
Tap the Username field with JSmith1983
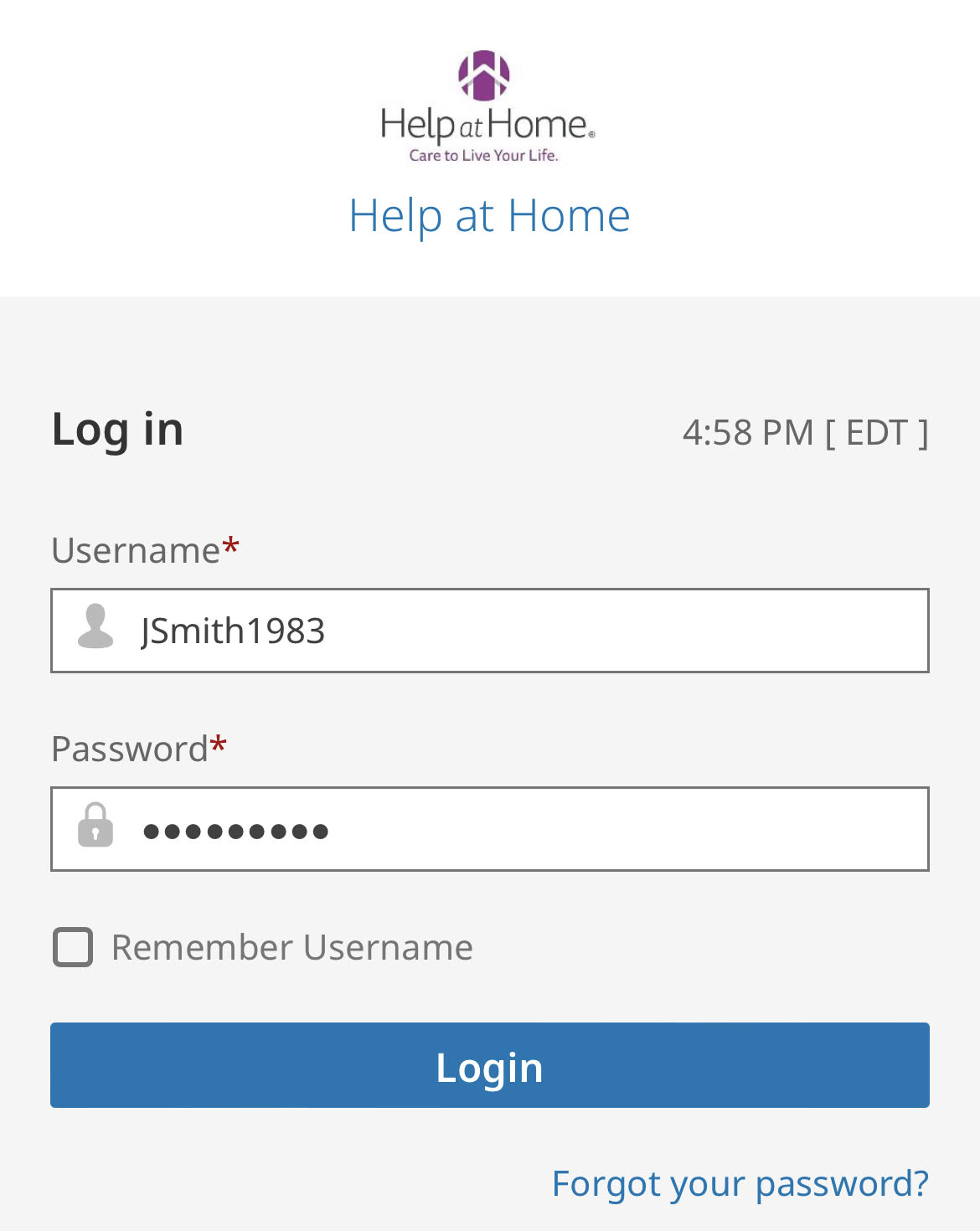[x=519, y=631]
